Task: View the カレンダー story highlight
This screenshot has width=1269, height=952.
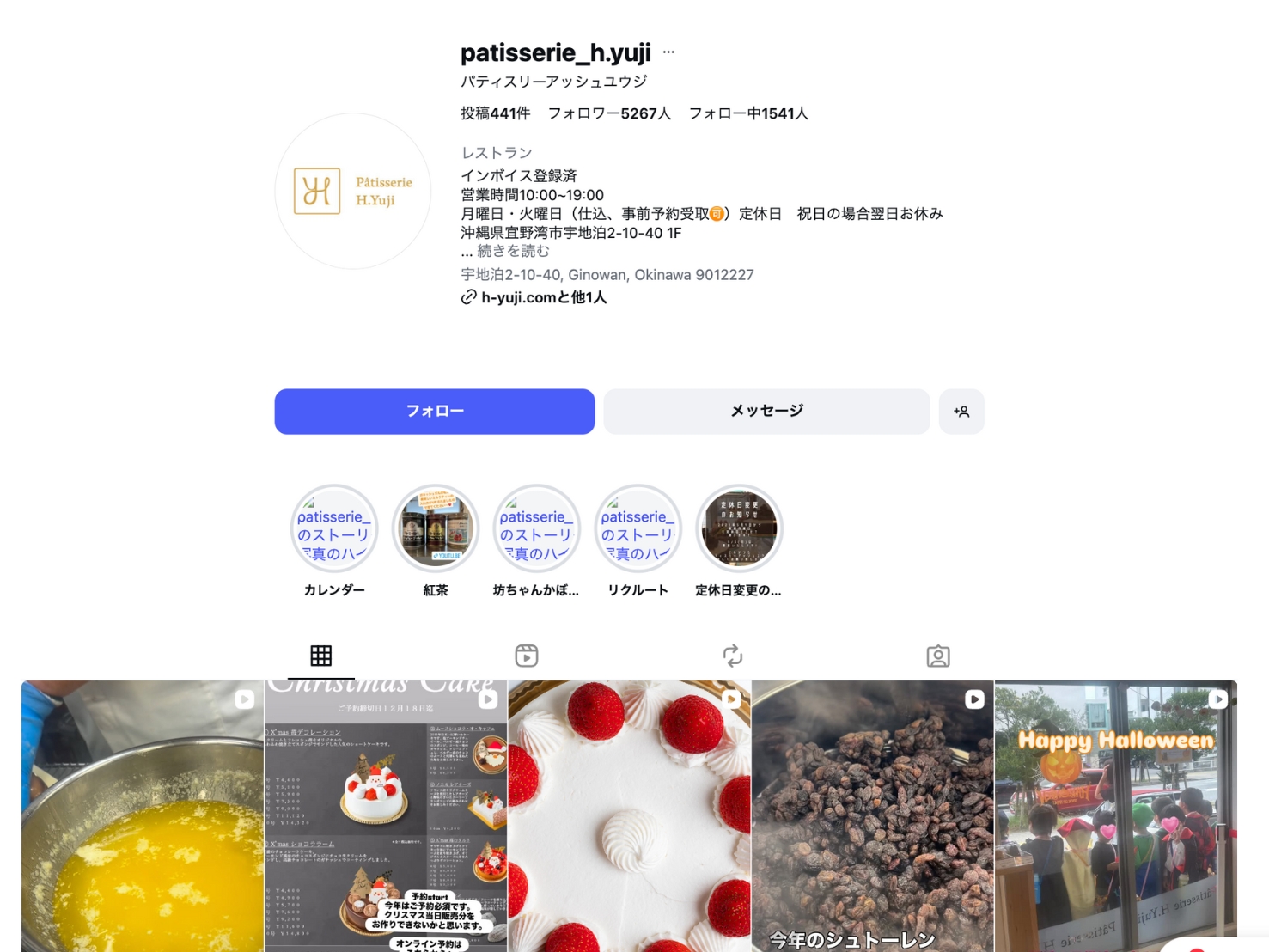Action: 334,528
